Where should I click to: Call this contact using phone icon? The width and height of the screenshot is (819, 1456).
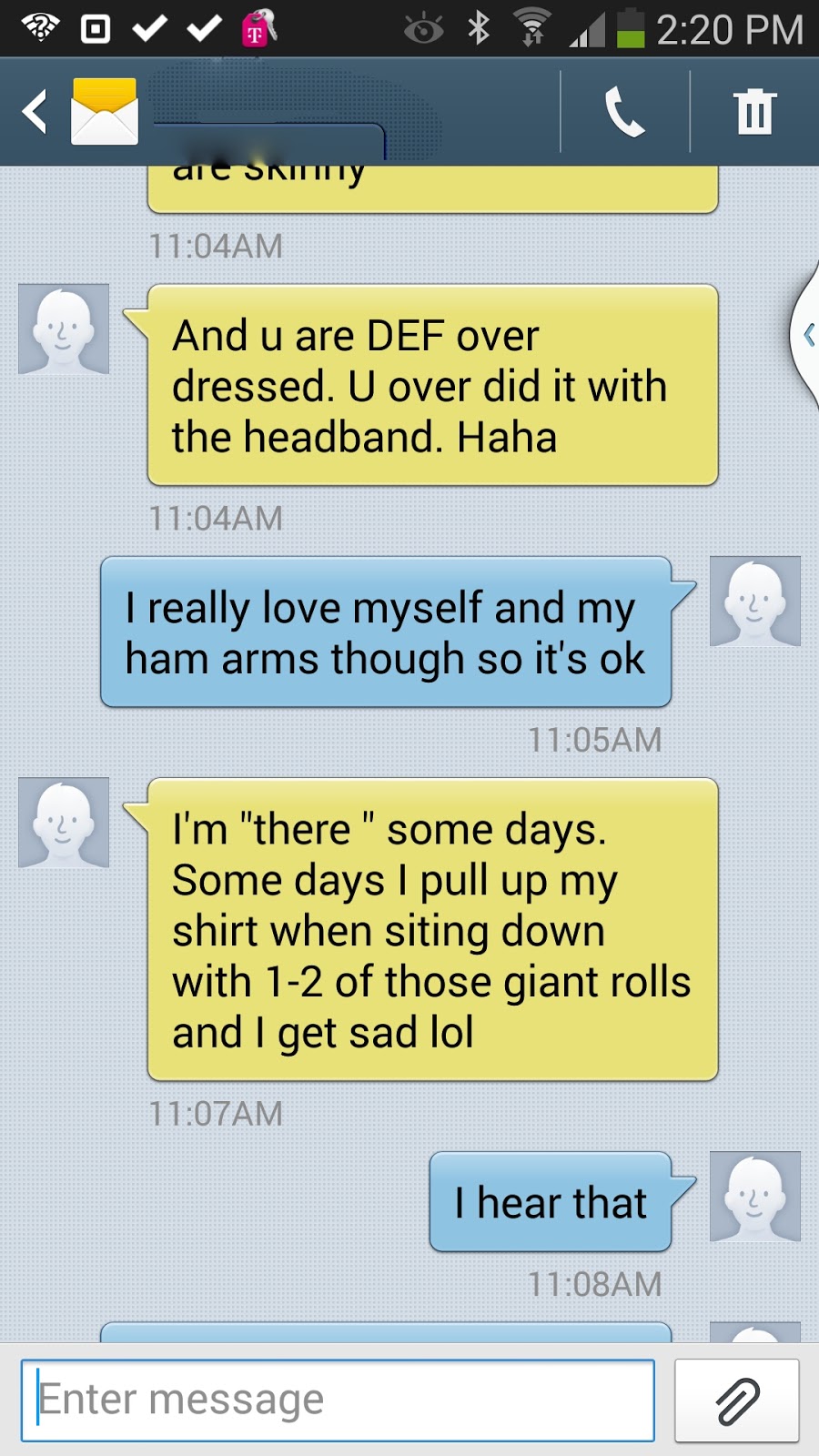(624, 112)
